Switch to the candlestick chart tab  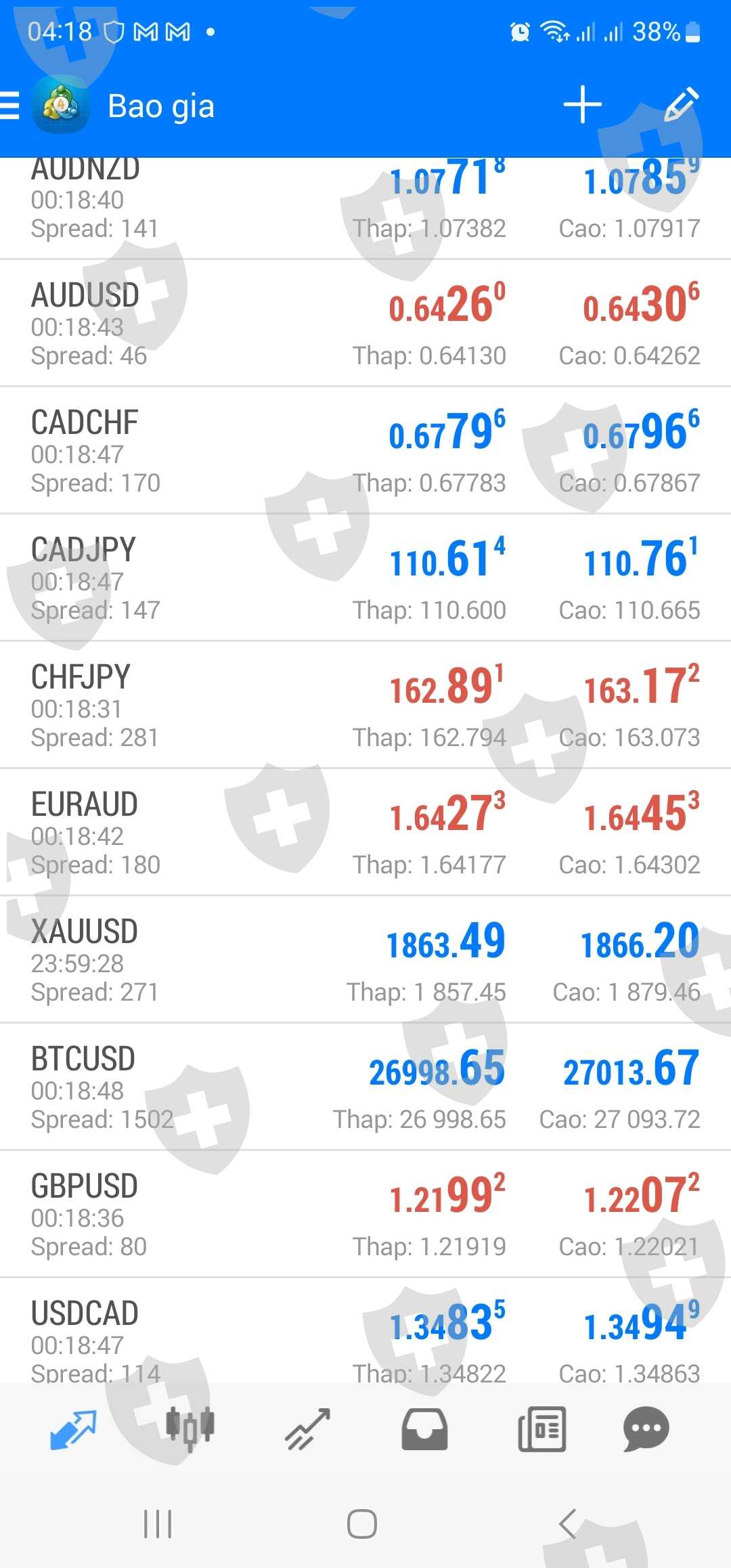pos(190,1429)
